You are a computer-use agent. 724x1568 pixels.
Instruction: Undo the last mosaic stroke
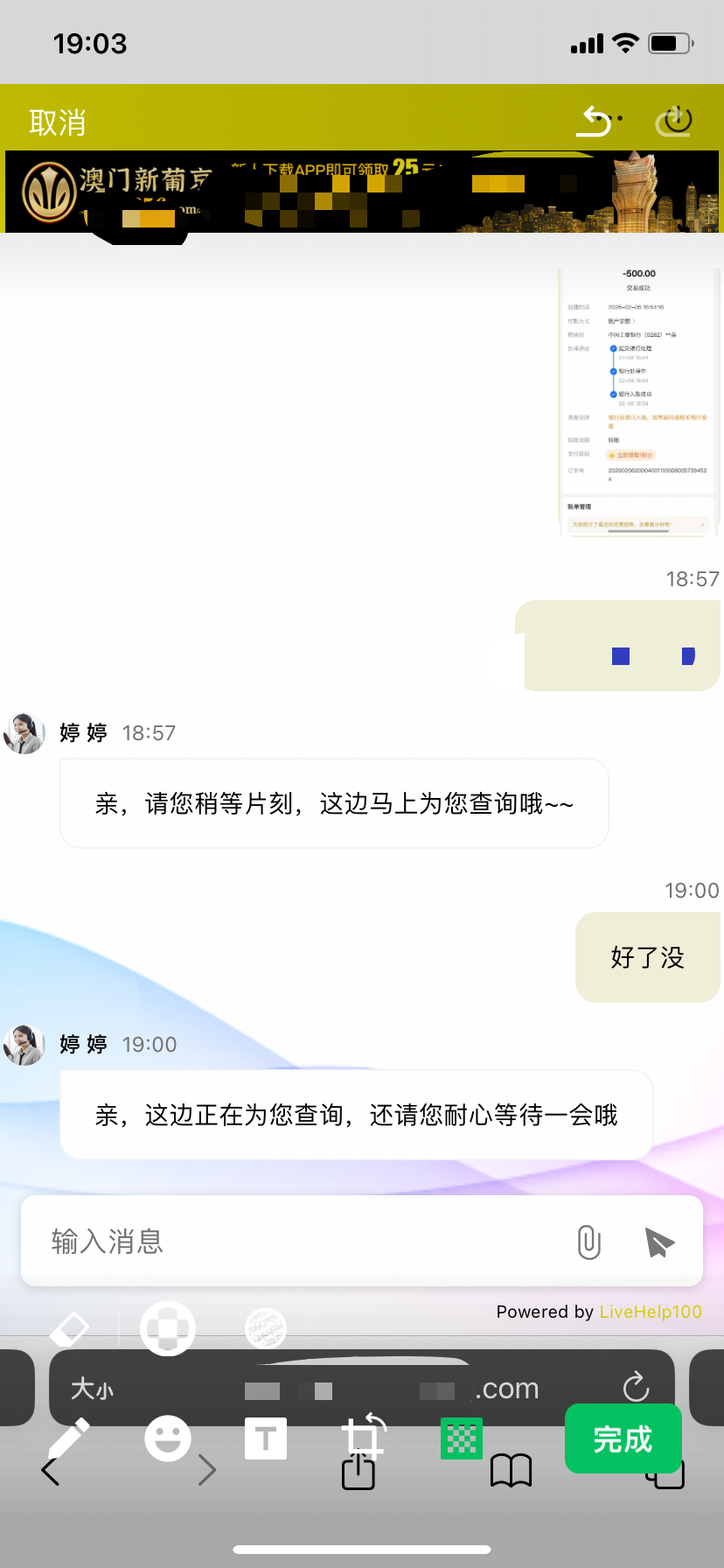coord(596,121)
